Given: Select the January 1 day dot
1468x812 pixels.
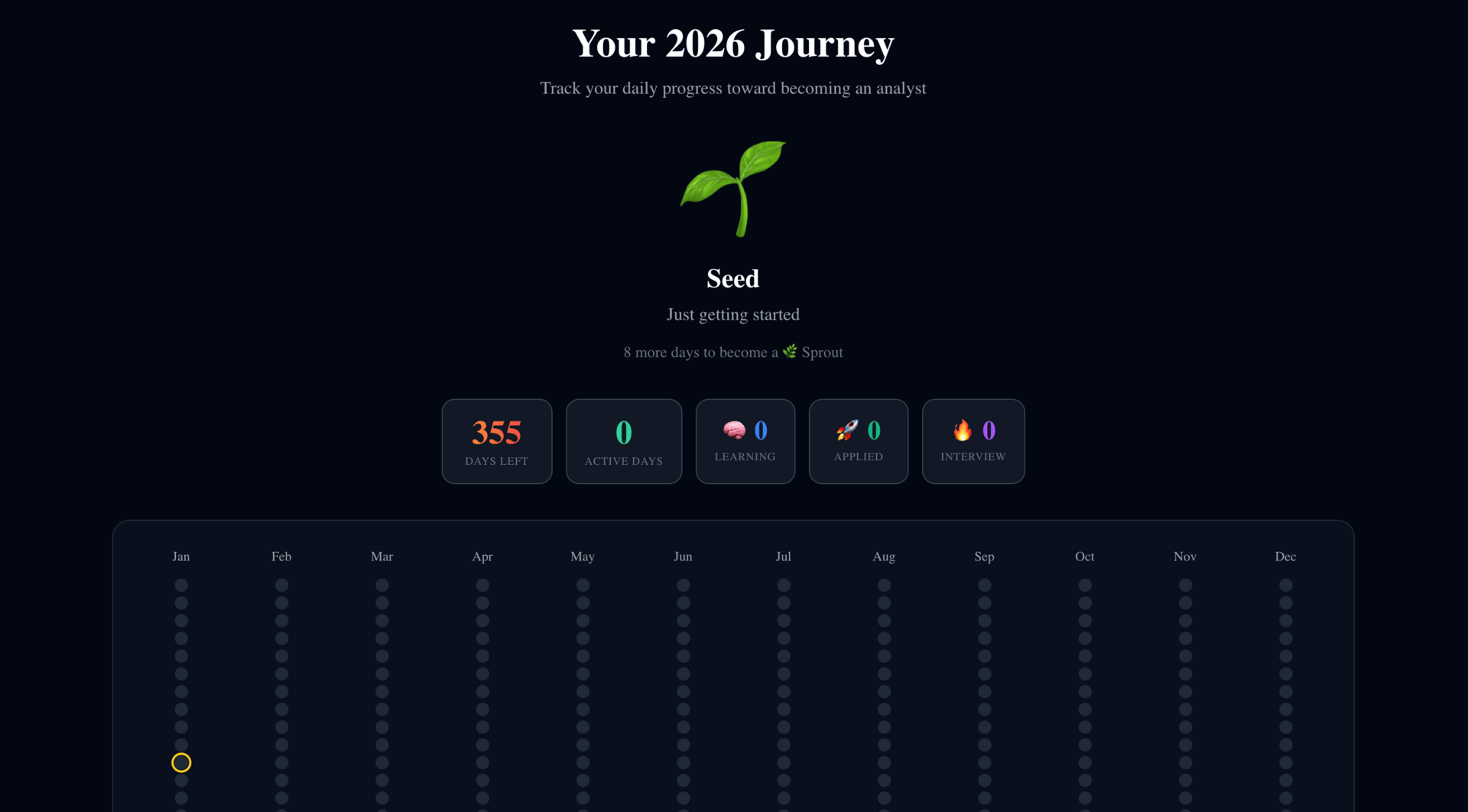Looking at the screenshot, I should point(181,585).
